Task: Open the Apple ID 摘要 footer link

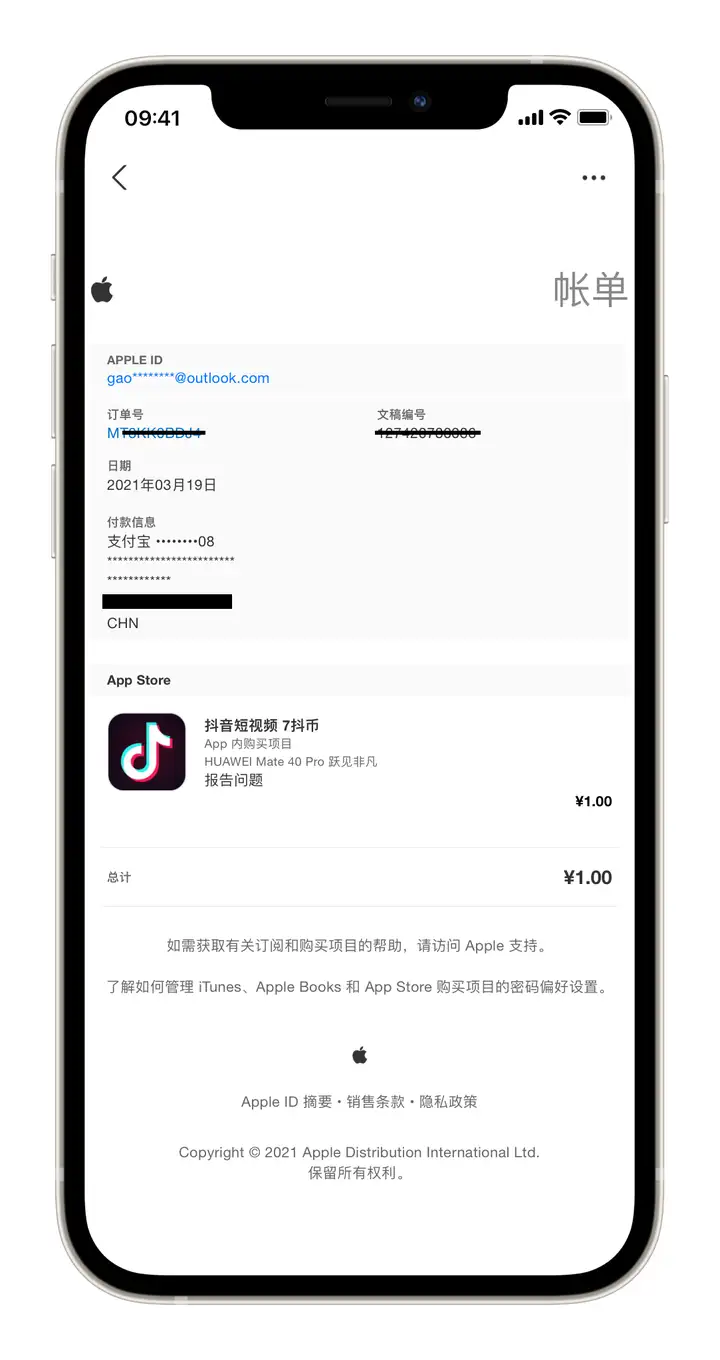Action: click(x=286, y=1101)
